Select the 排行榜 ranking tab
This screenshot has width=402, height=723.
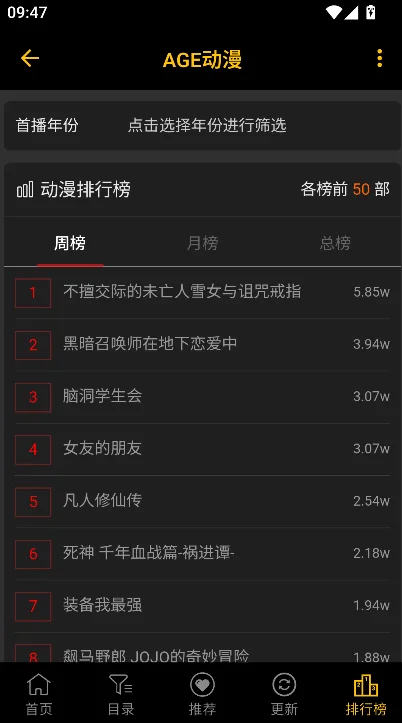tap(366, 694)
